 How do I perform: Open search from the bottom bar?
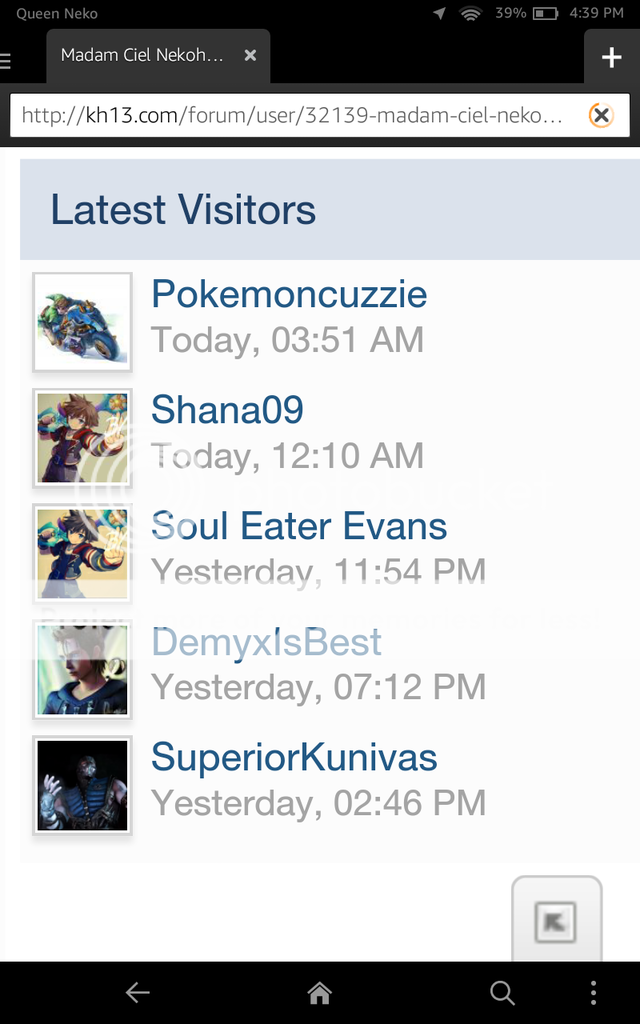pyautogui.click(x=502, y=992)
